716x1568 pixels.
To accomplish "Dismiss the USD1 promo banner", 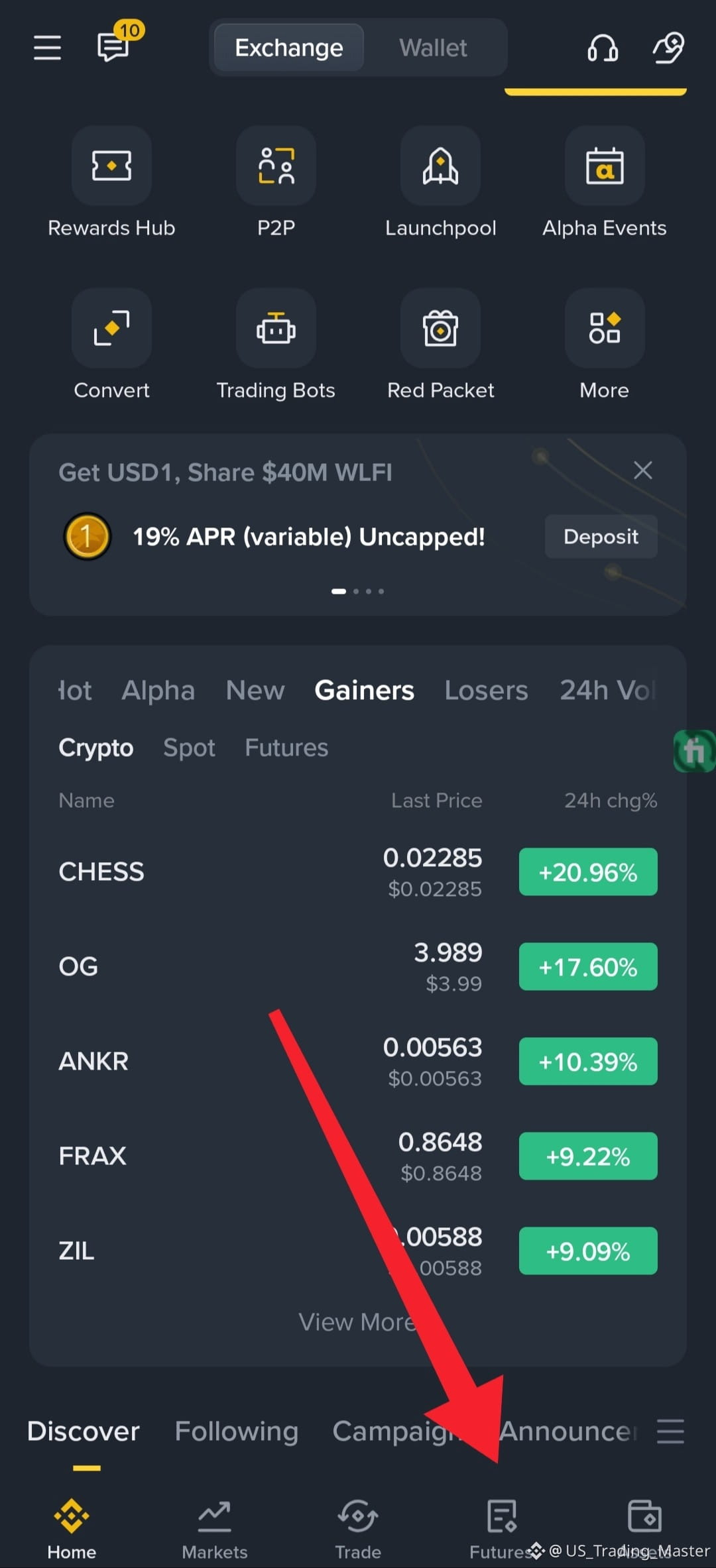I will pyautogui.click(x=642, y=471).
